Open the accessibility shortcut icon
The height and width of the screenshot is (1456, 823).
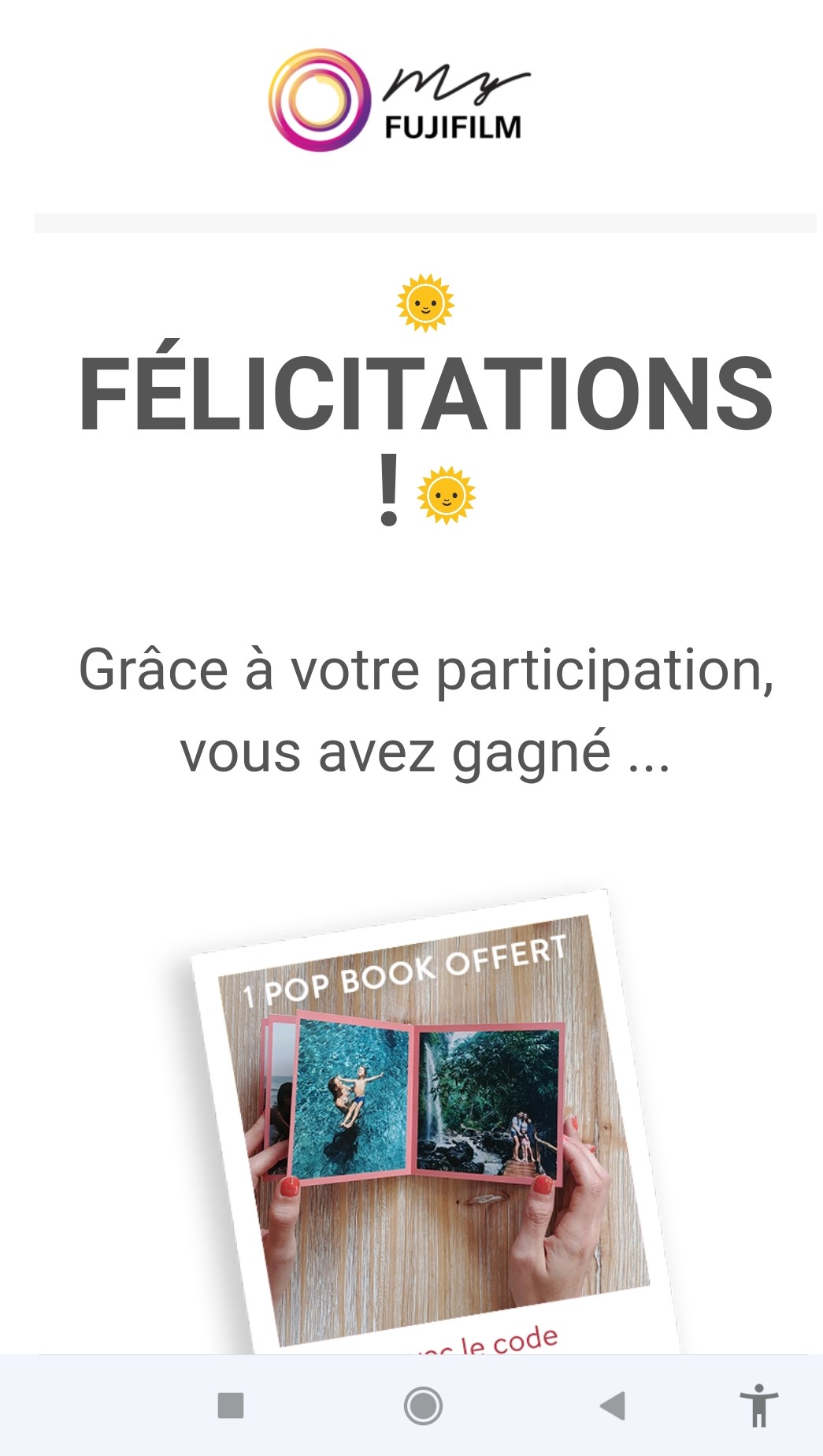758,1406
